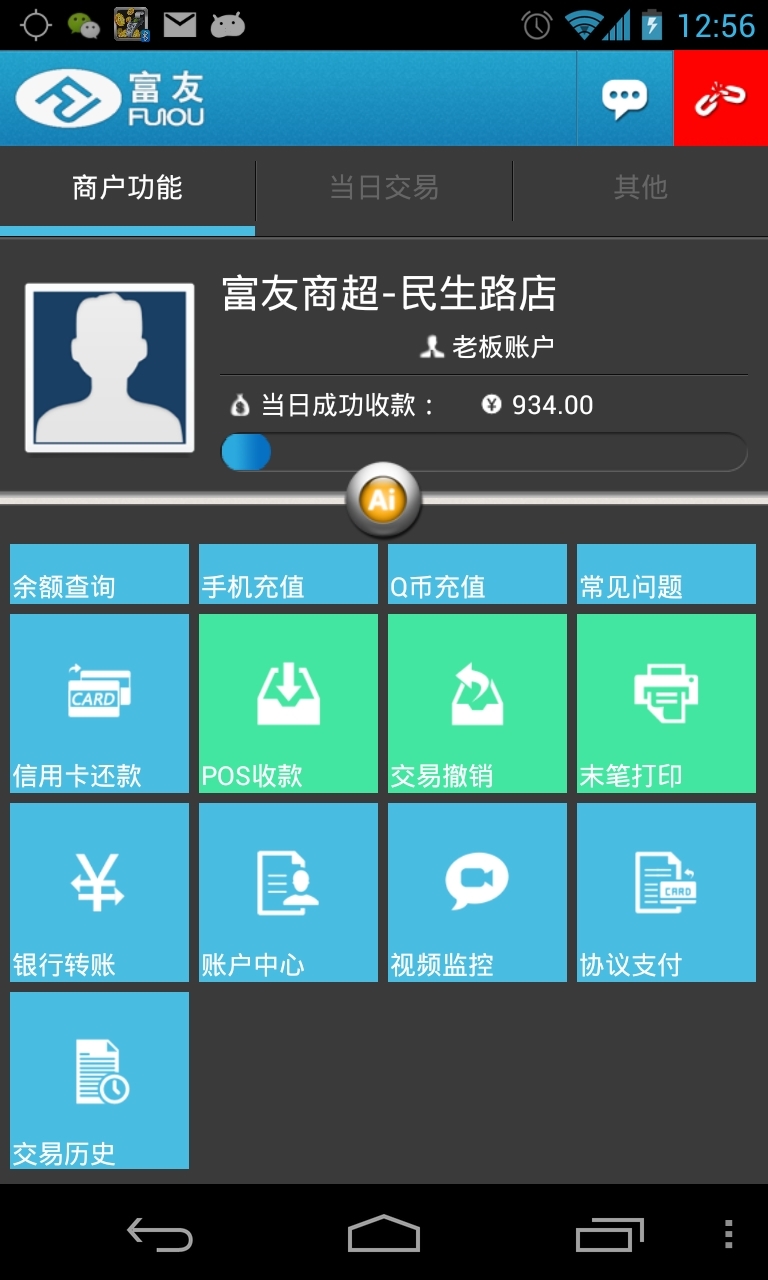
Task: Switch to the 当日交易 tab
Action: pyautogui.click(x=384, y=188)
